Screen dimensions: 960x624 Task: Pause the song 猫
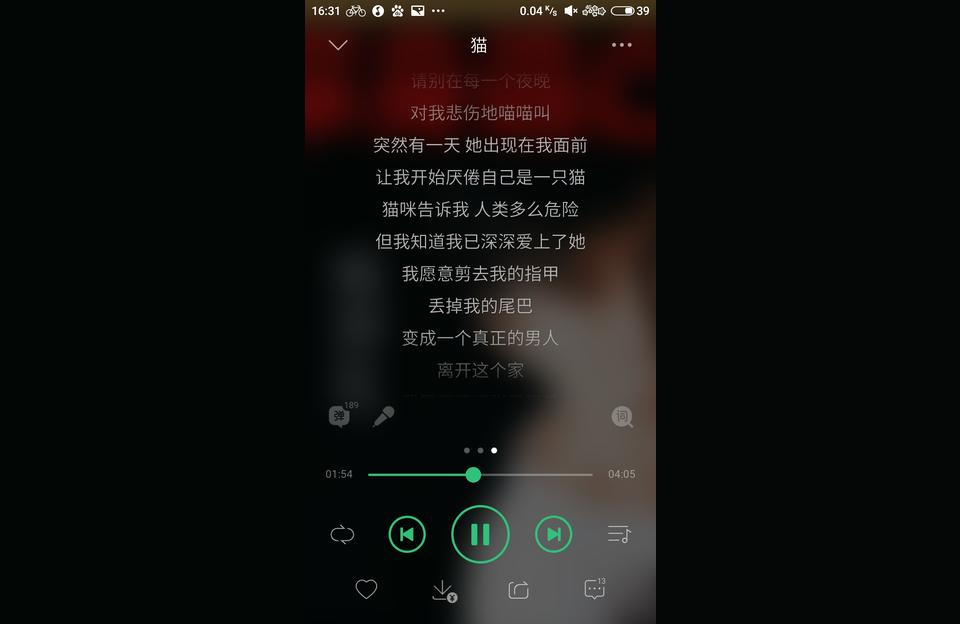[x=480, y=534]
